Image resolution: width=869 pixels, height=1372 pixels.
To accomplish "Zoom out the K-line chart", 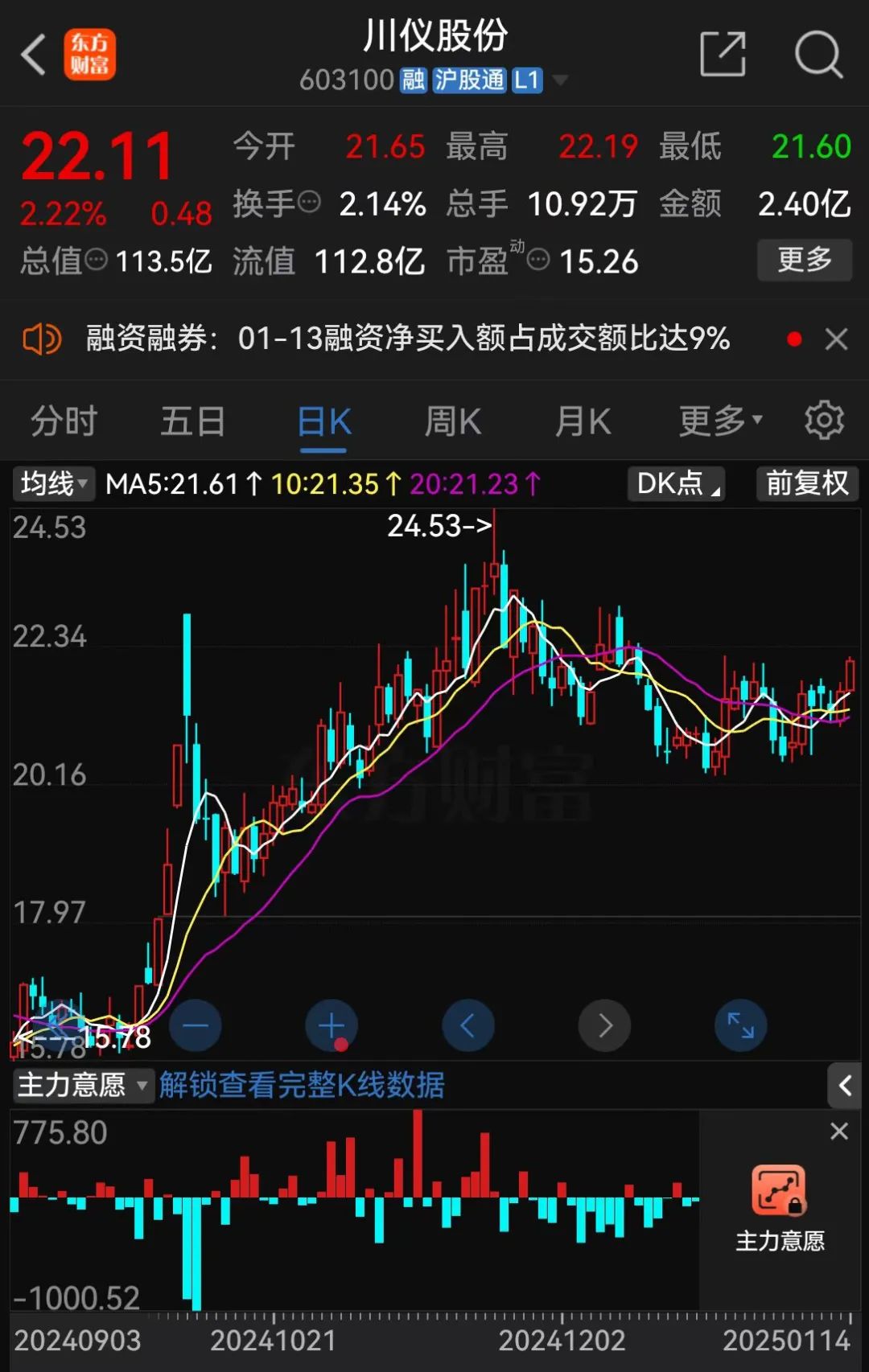I will tap(196, 1025).
